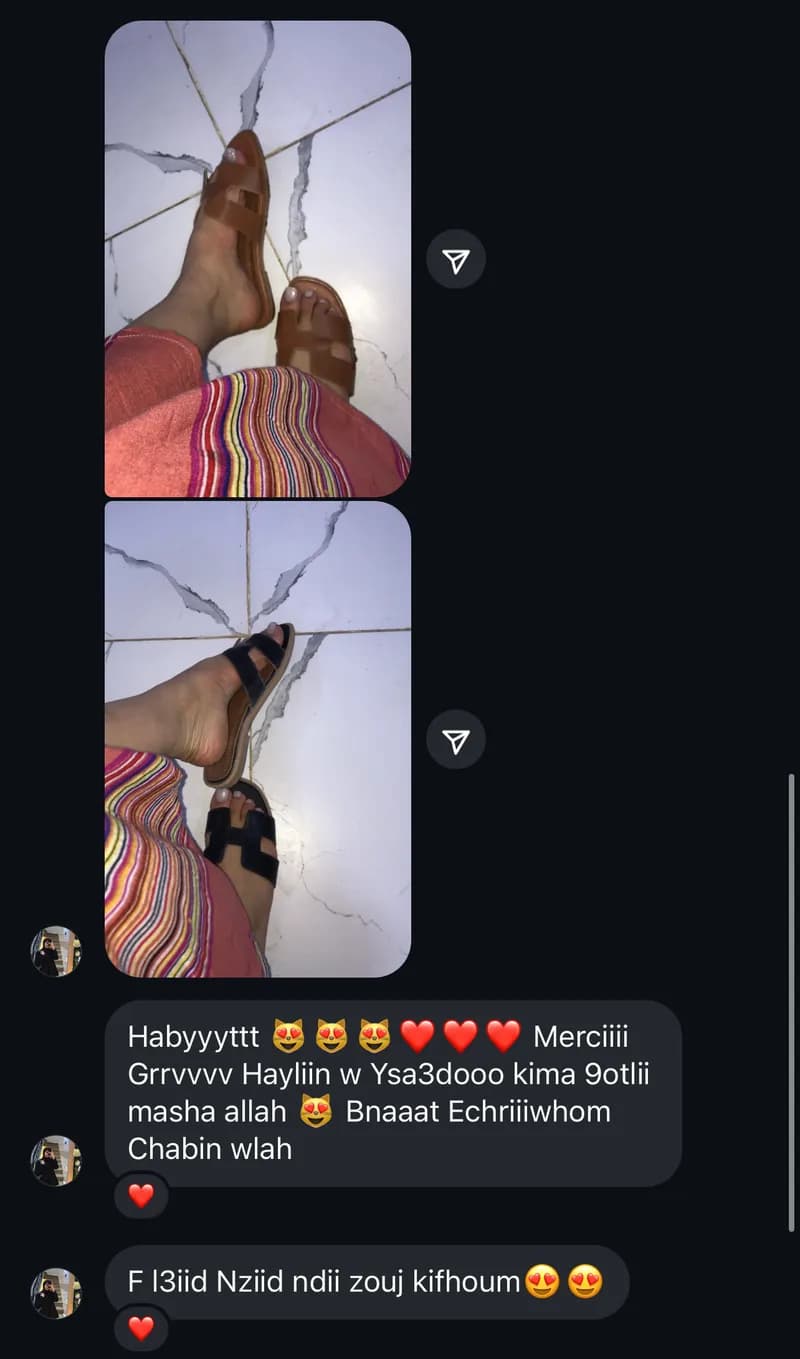The image size is (800, 1359).
Task: Open heart reaction under the Habyyyttt message
Action: coord(141,1195)
